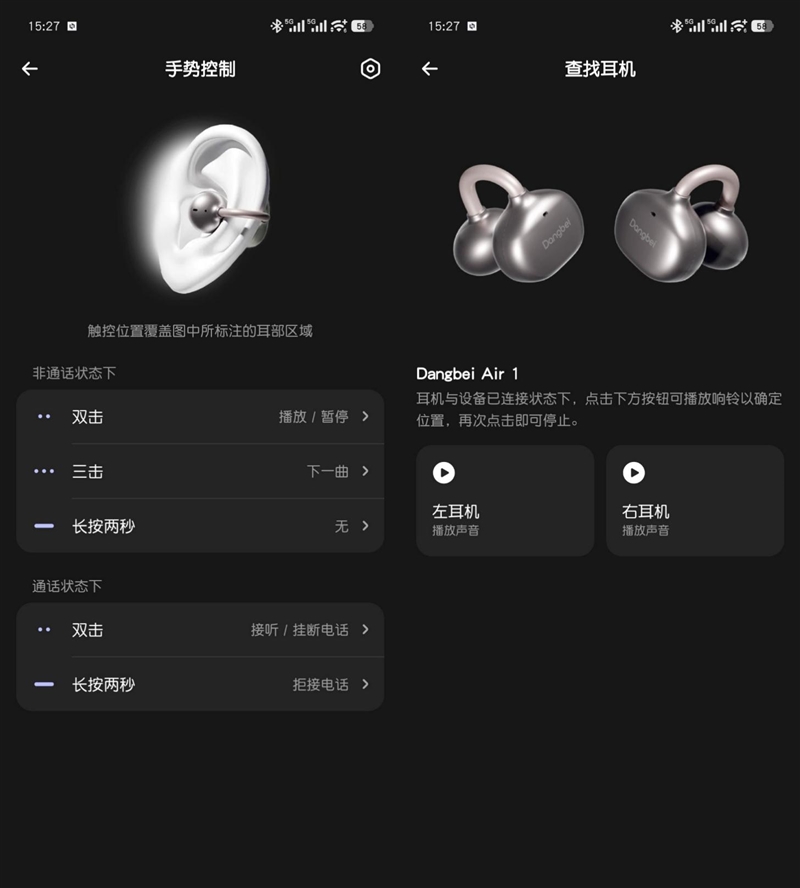
Task: Open the 双击 call option 接听 / 挂断电话
Action: coord(200,630)
